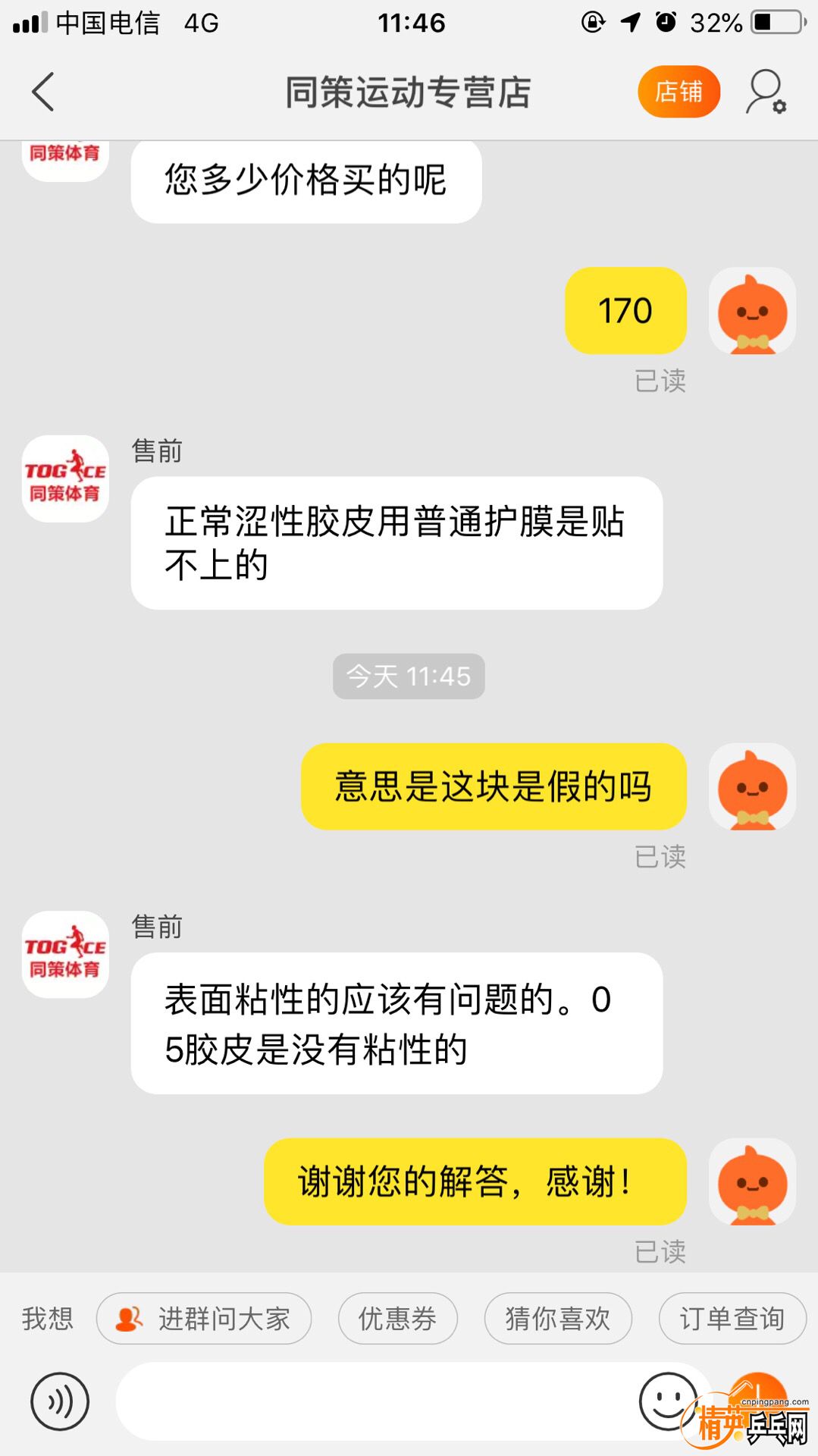Tap the 进群问大家 chip
The width and height of the screenshot is (818, 1456).
coord(204,1319)
